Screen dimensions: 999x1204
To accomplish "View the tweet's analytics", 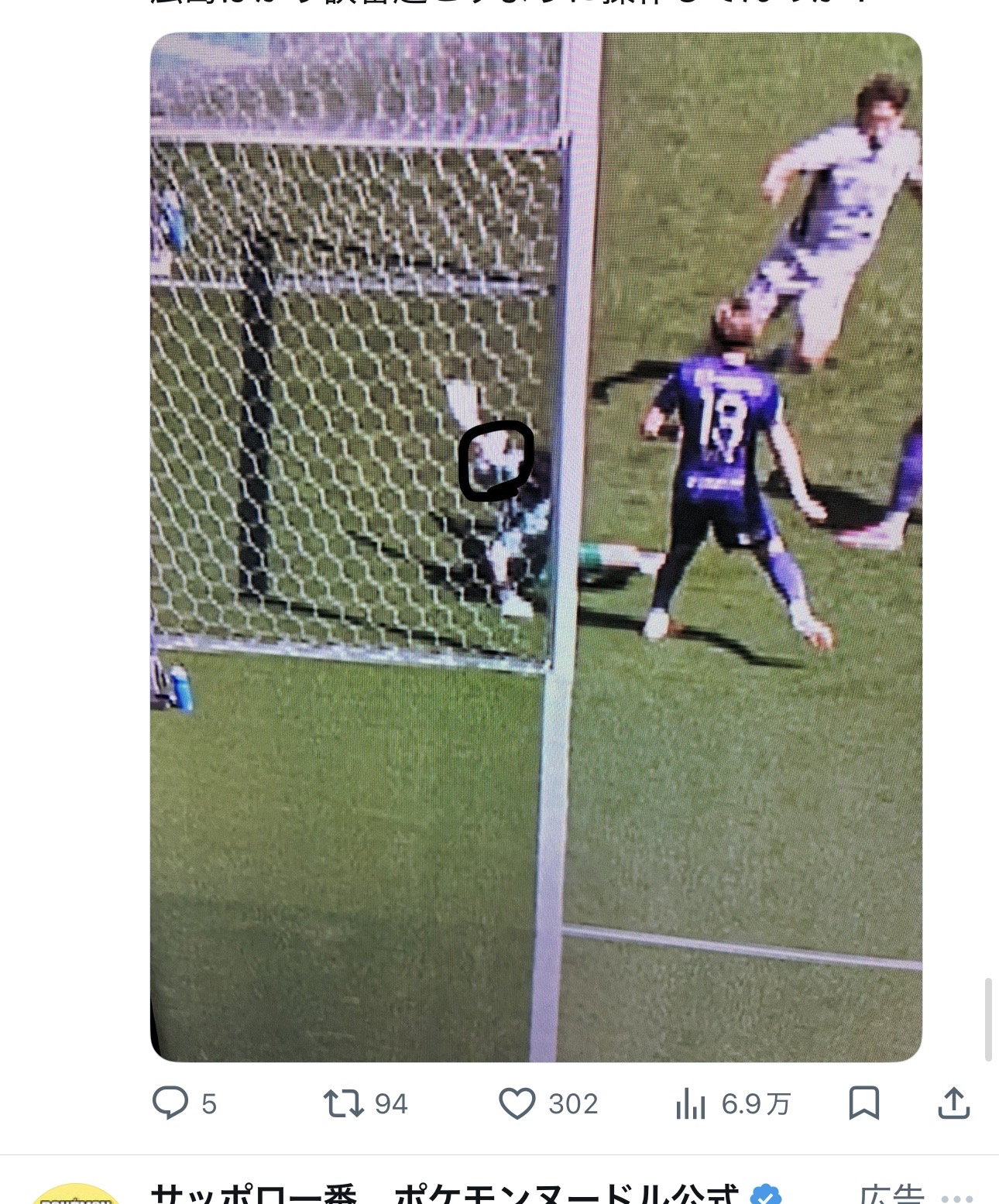I will tap(691, 1104).
